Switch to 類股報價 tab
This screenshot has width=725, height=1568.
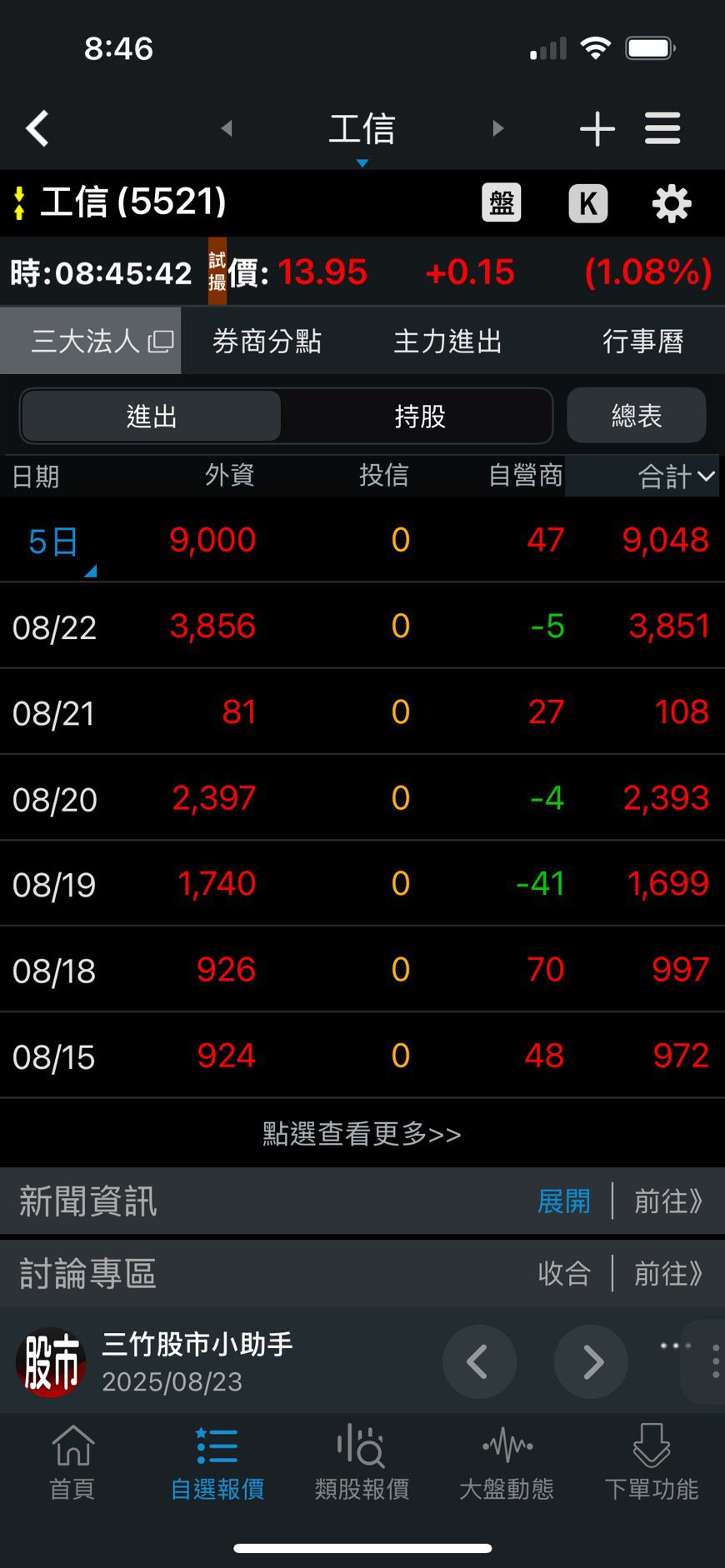tap(362, 1462)
